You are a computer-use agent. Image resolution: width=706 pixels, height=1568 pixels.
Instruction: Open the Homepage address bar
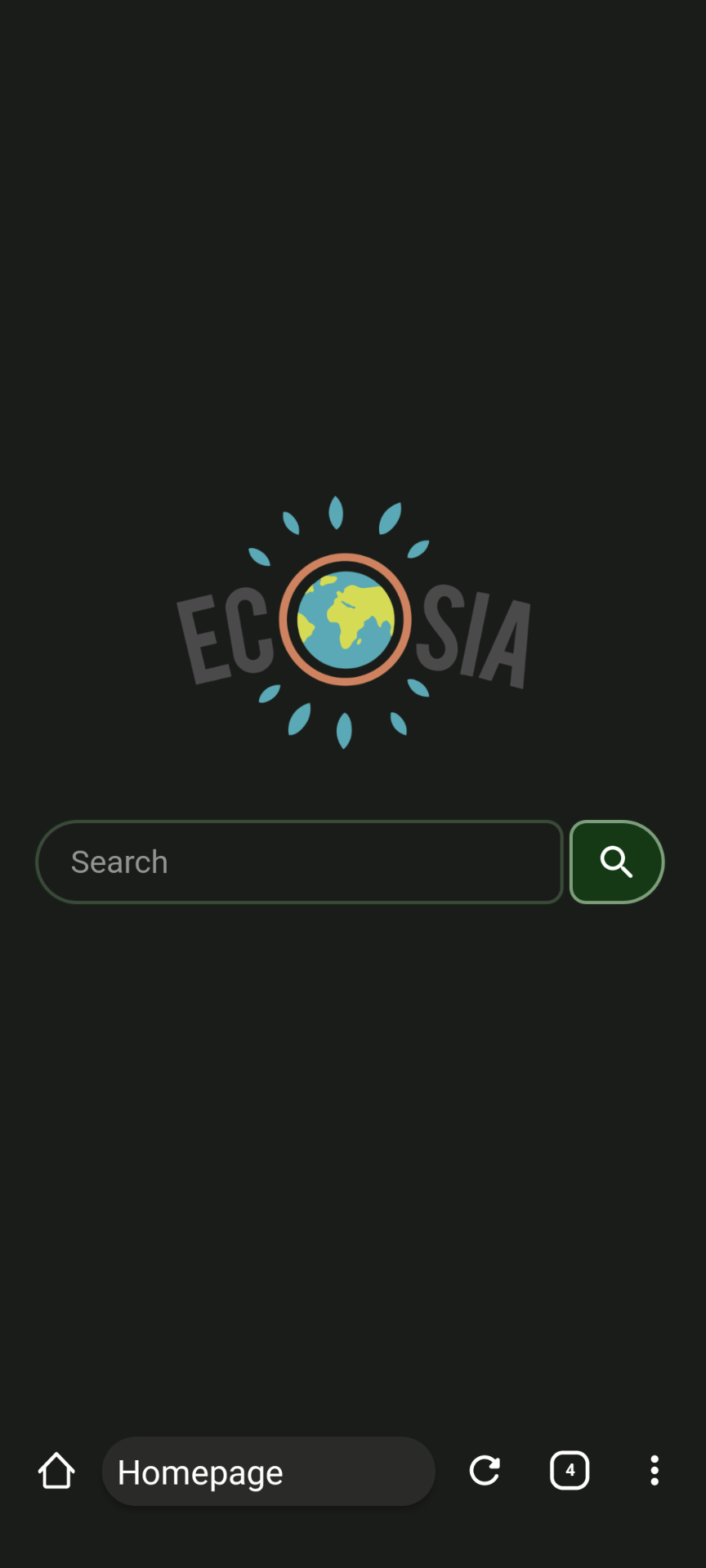268,1472
